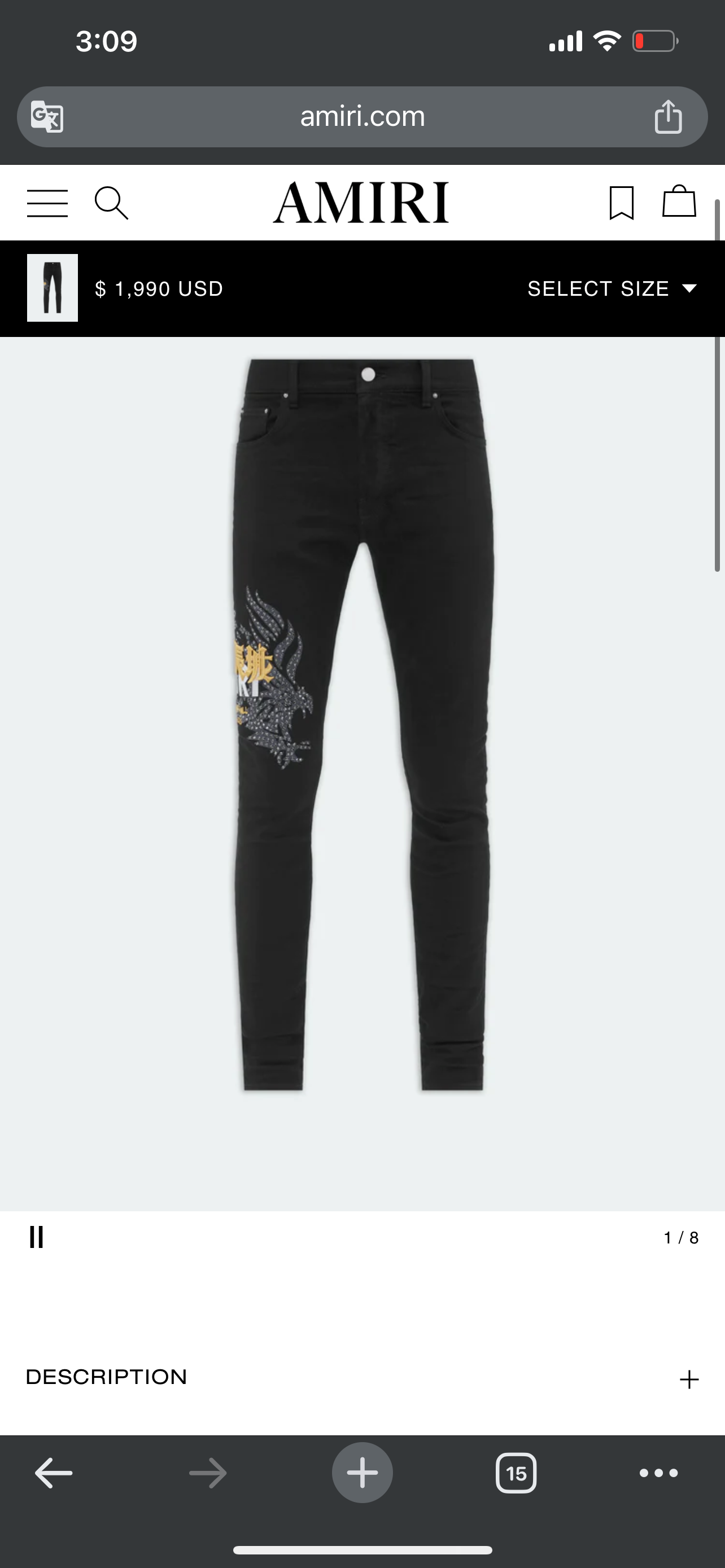
Task: Open the hamburger menu
Action: click(x=47, y=203)
